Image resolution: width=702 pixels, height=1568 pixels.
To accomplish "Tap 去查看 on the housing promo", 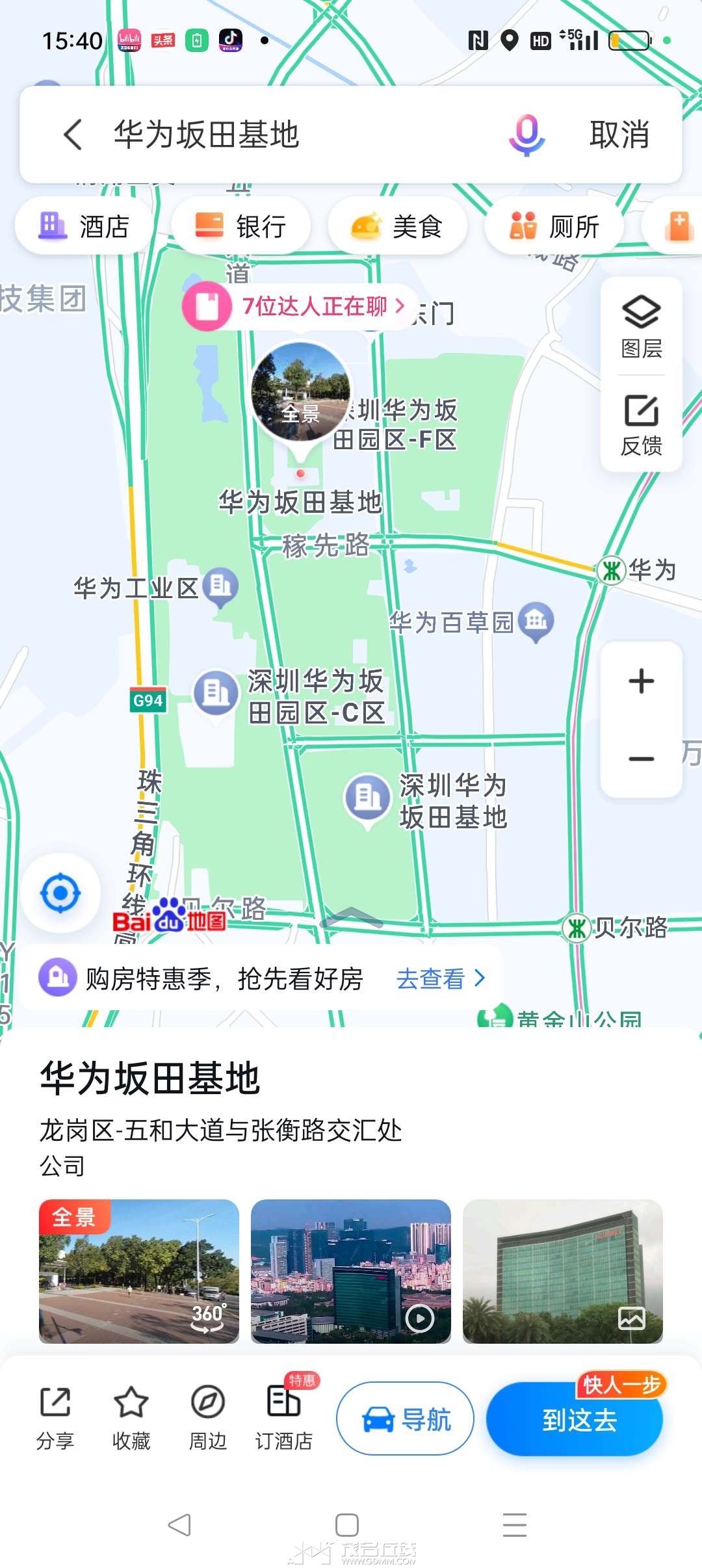I will [x=441, y=978].
